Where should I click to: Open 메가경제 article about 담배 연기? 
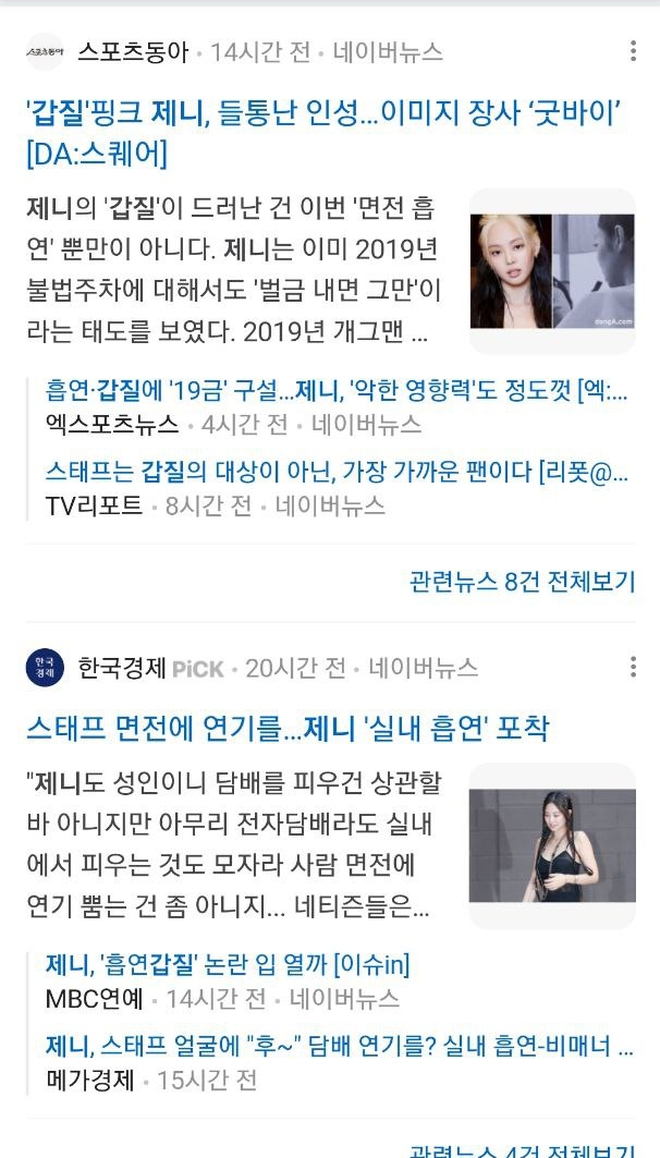340,1046
